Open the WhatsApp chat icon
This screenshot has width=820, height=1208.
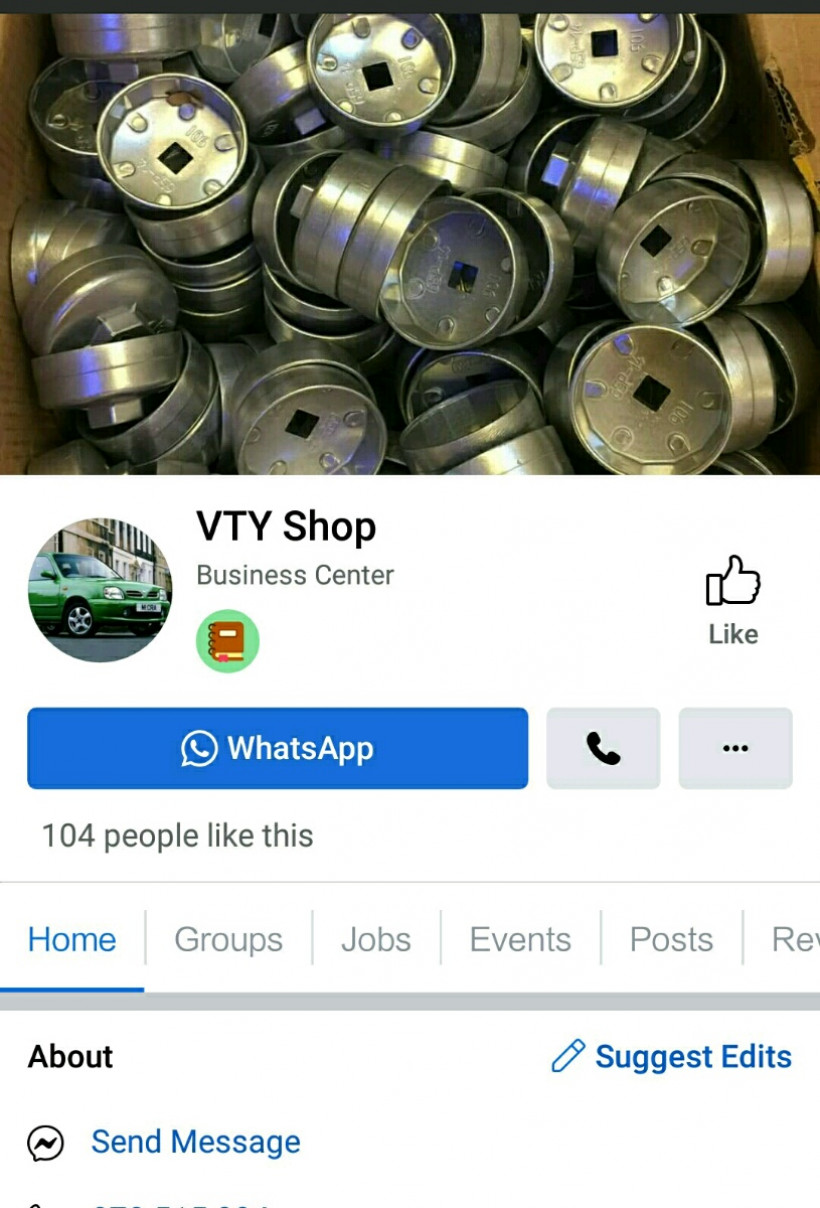tap(199, 748)
